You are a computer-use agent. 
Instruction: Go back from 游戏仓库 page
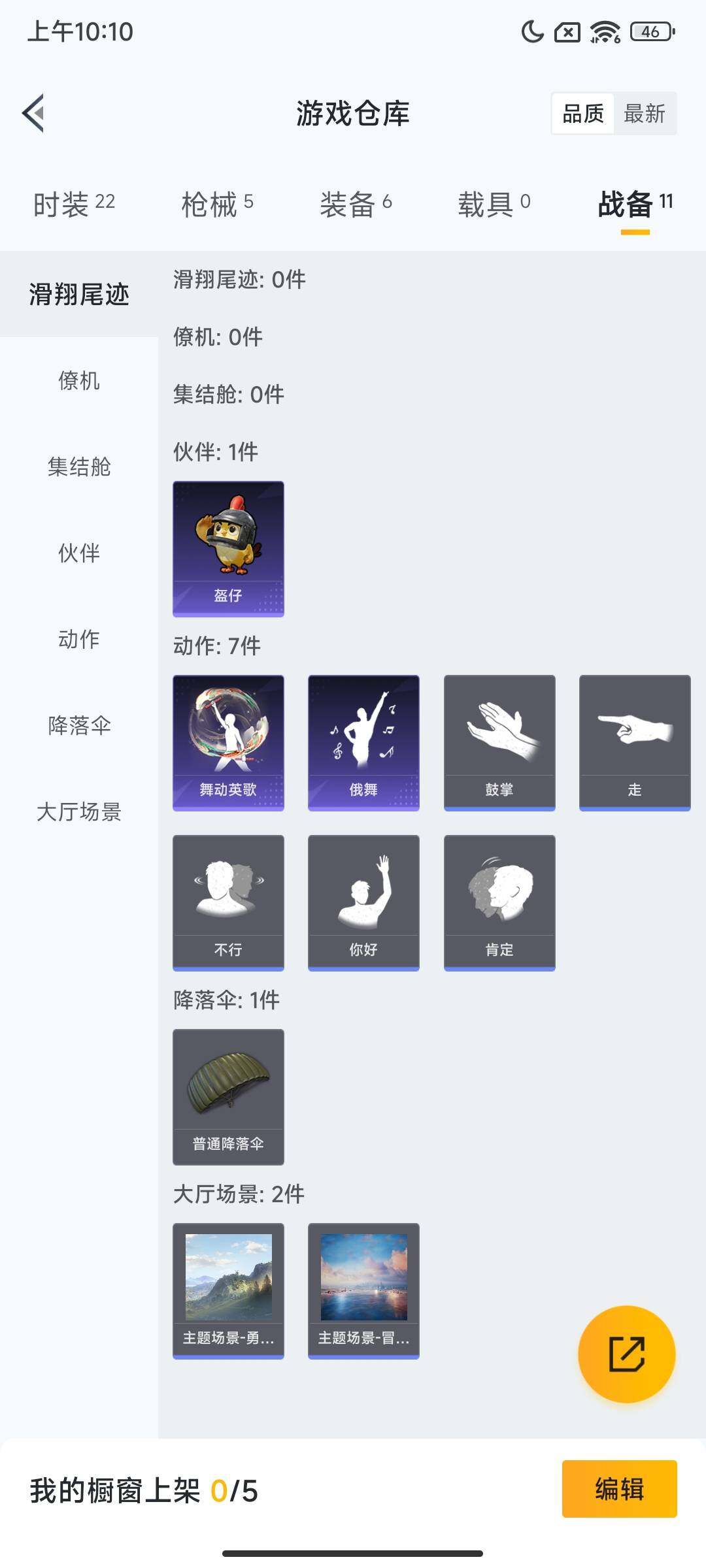point(33,113)
